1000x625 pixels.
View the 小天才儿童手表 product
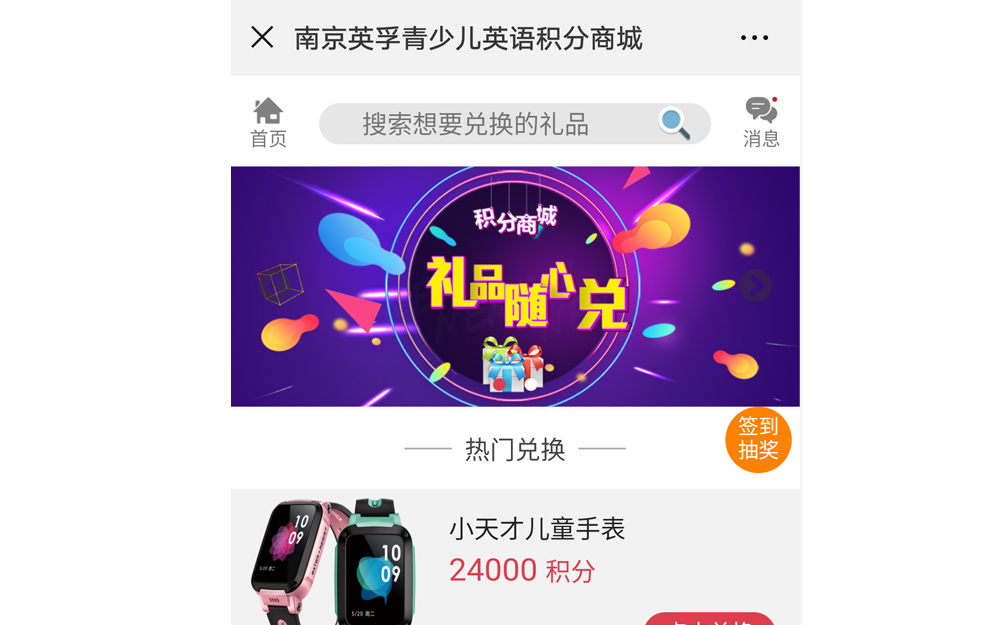(x=536, y=529)
